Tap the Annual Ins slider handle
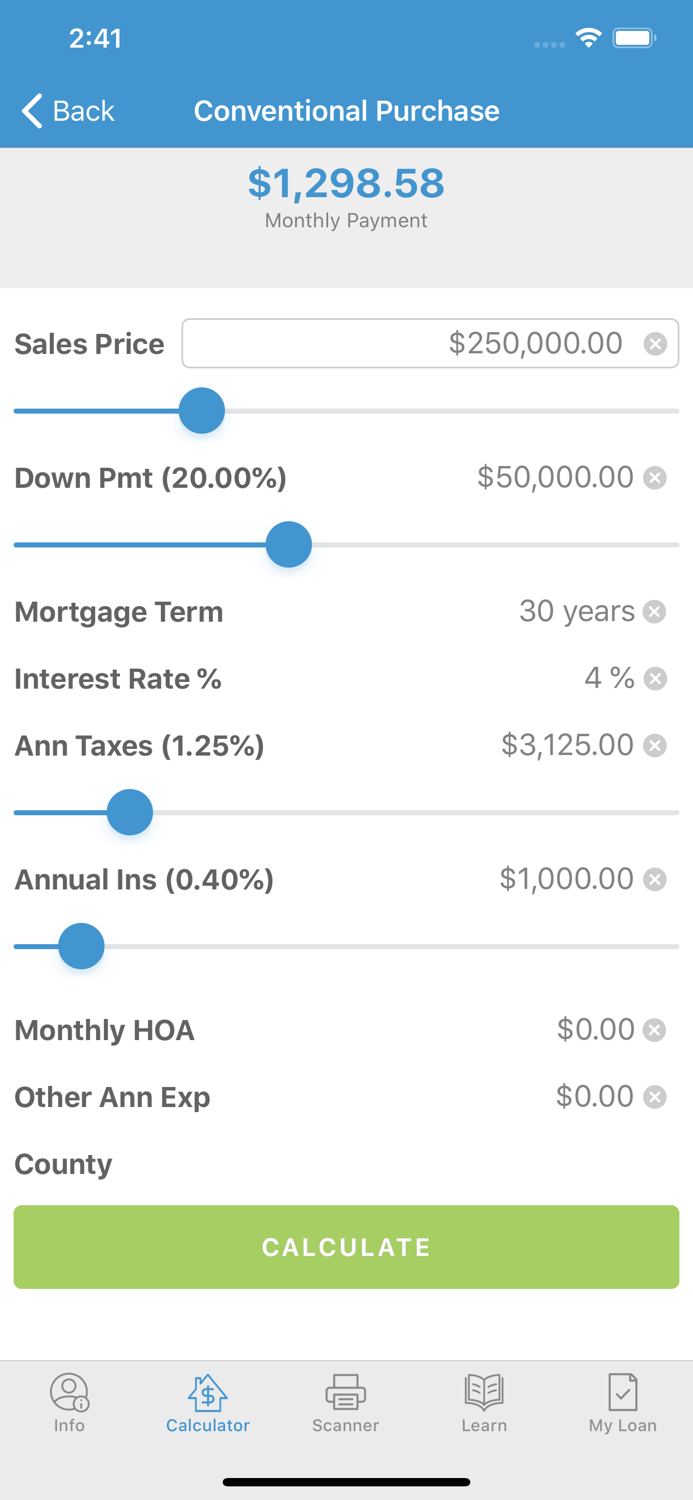693x1500 pixels. click(x=81, y=946)
